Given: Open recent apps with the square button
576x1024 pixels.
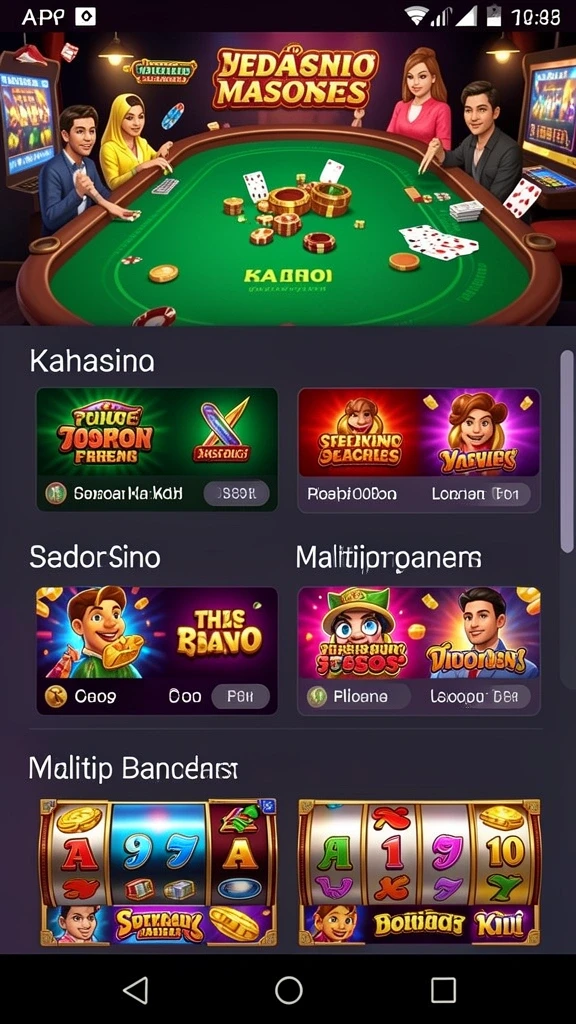Looking at the screenshot, I should pos(443,990).
